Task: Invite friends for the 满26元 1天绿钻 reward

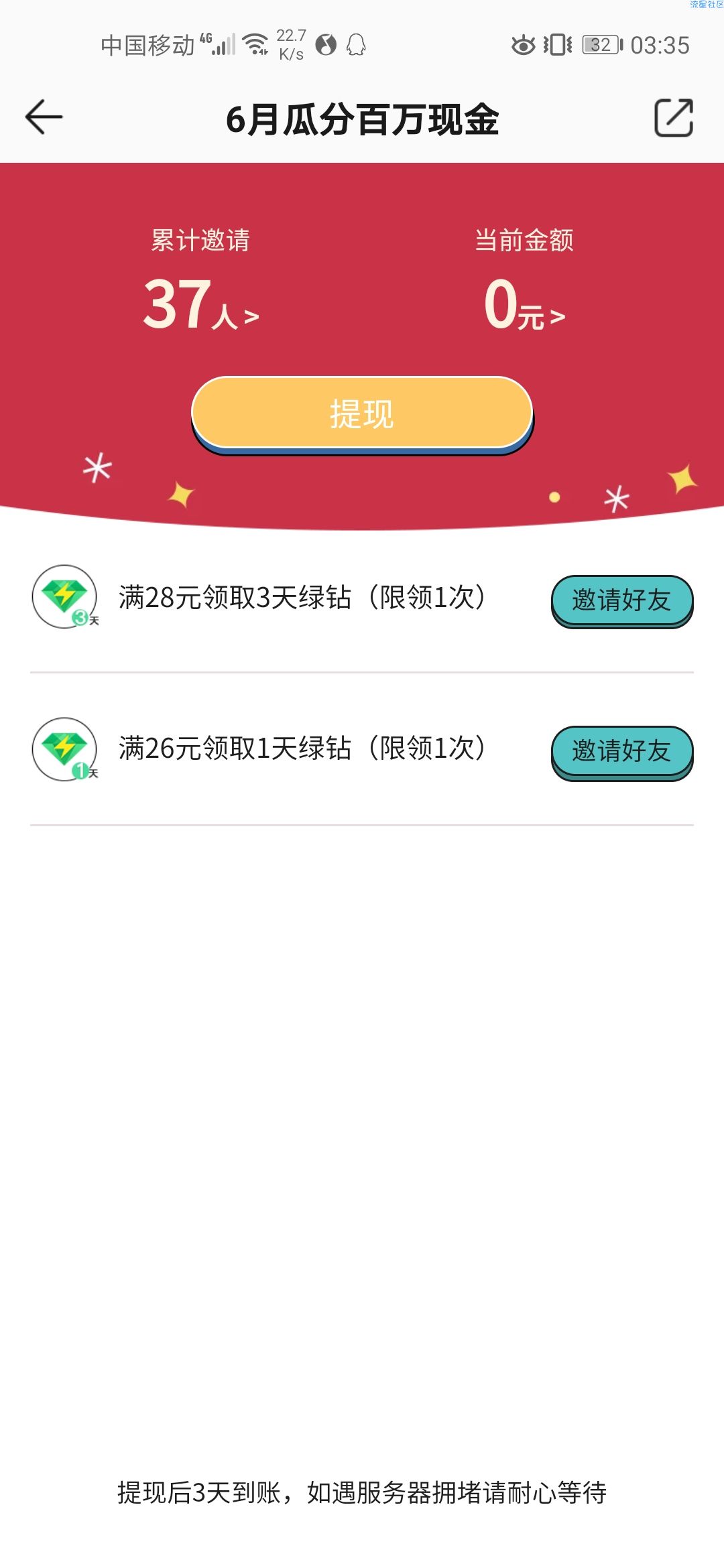Action: [621, 752]
